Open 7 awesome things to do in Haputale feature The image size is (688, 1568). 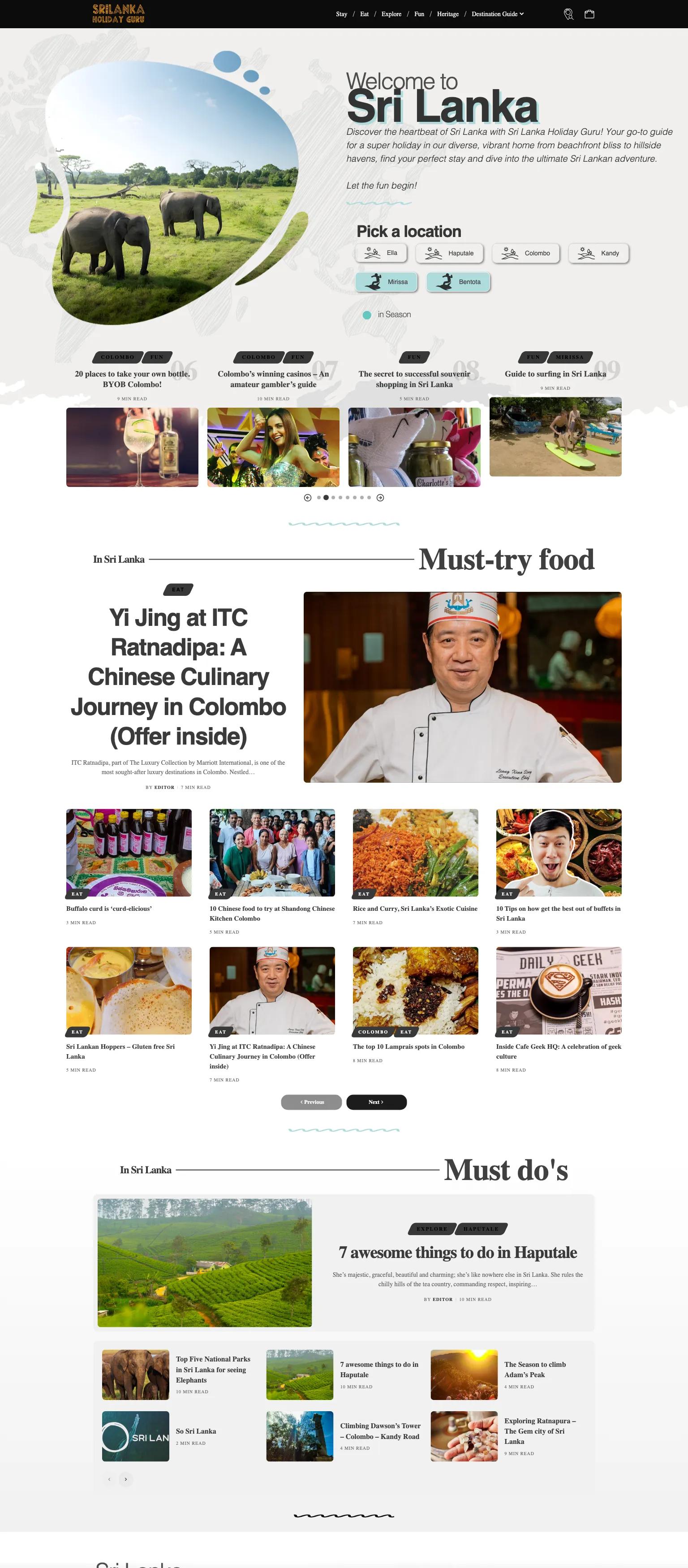pyautogui.click(x=458, y=1253)
